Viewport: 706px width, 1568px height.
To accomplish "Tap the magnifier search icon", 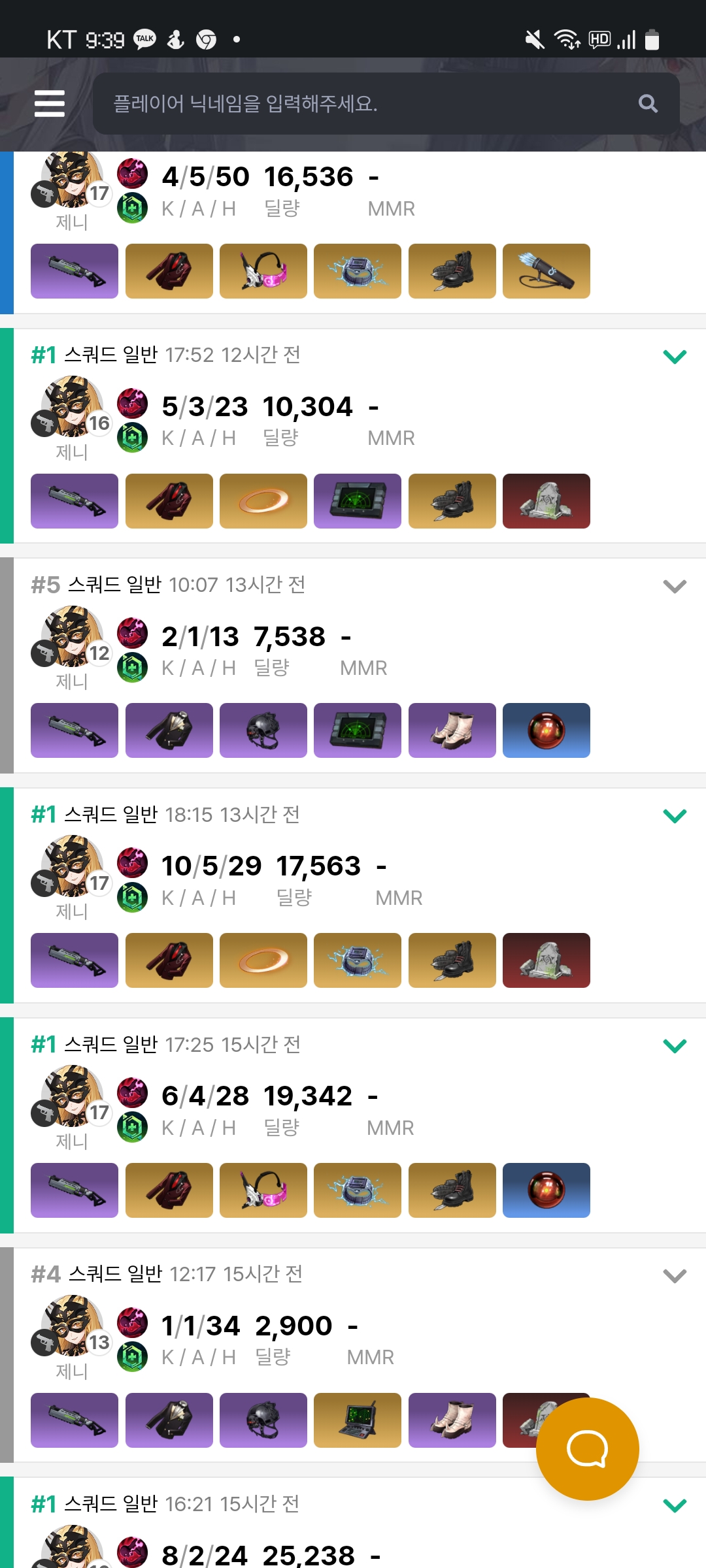I will point(648,103).
